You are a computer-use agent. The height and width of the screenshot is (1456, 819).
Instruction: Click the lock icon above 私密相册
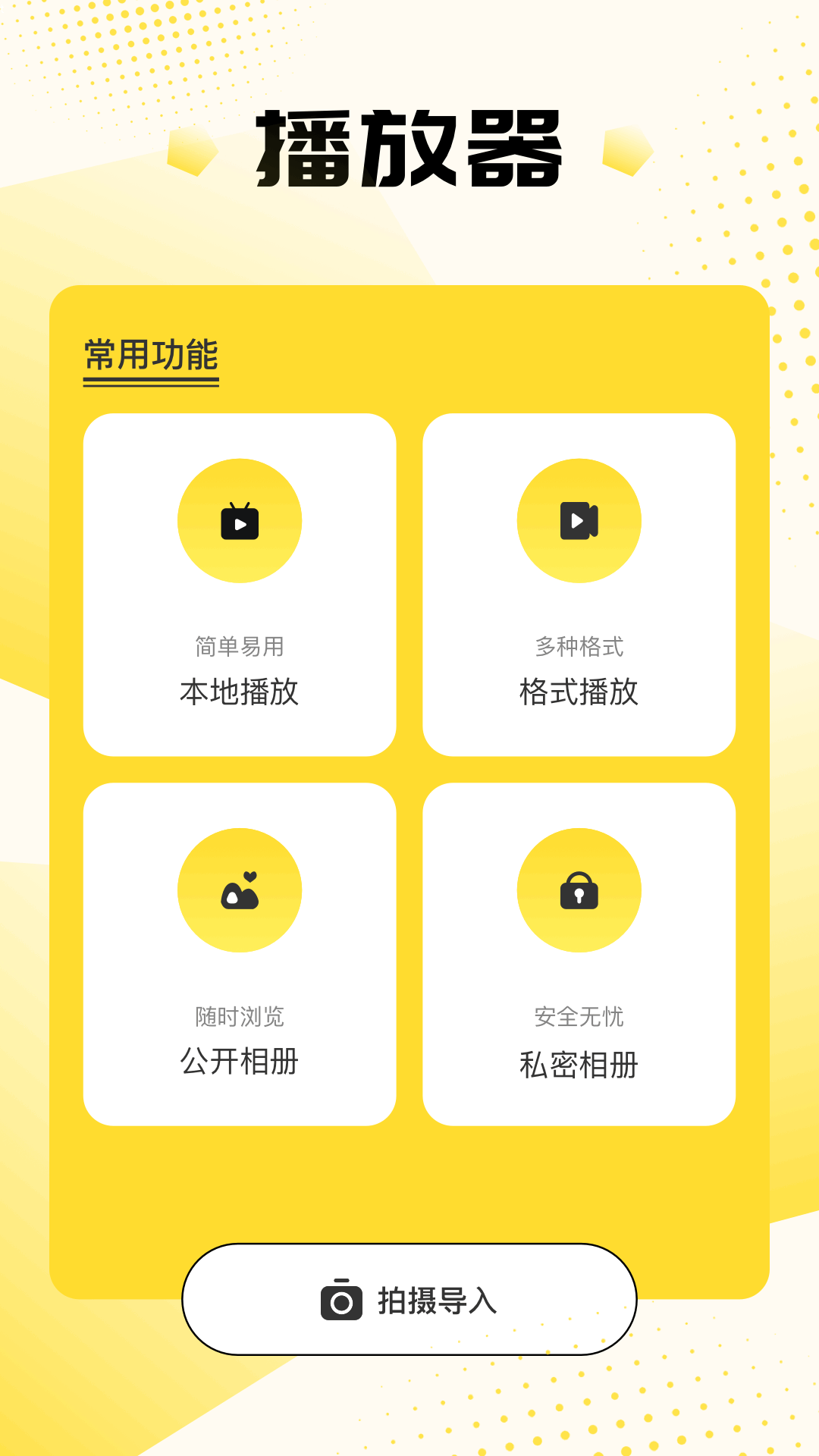pos(580,891)
